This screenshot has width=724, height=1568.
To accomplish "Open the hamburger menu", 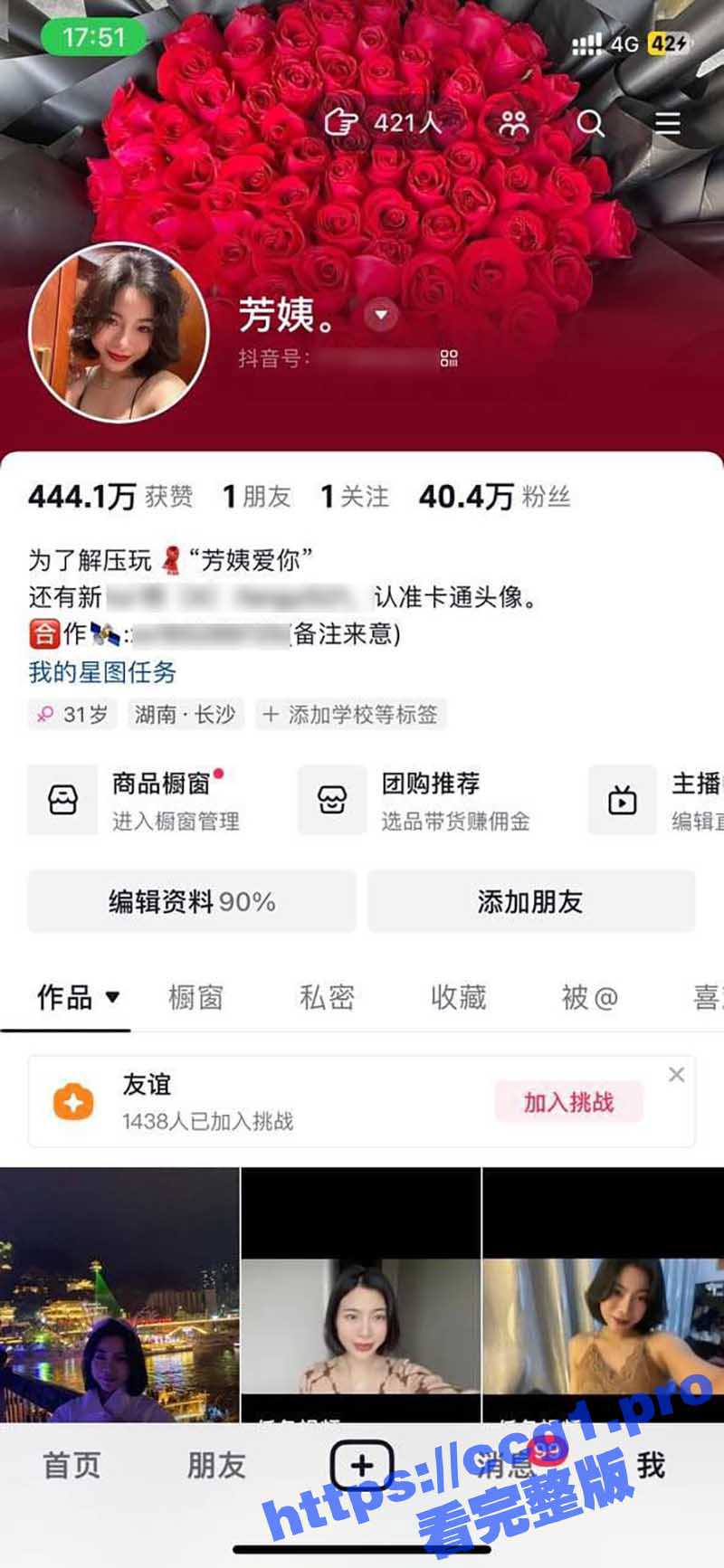I will click(668, 123).
